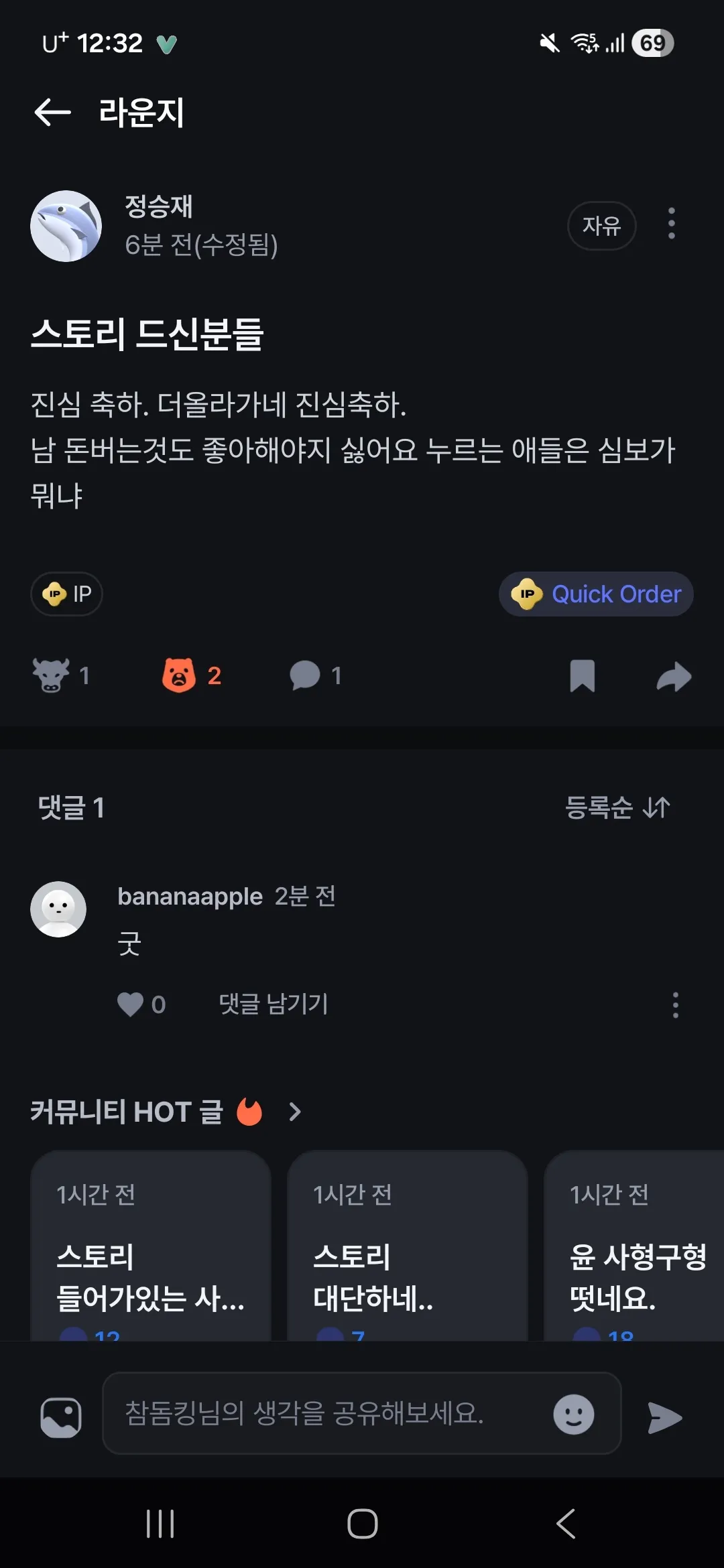The width and height of the screenshot is (724, 1568).
Task: Reply to bananaapple with 댓글 남기기
Action: tap(274, 1004)
